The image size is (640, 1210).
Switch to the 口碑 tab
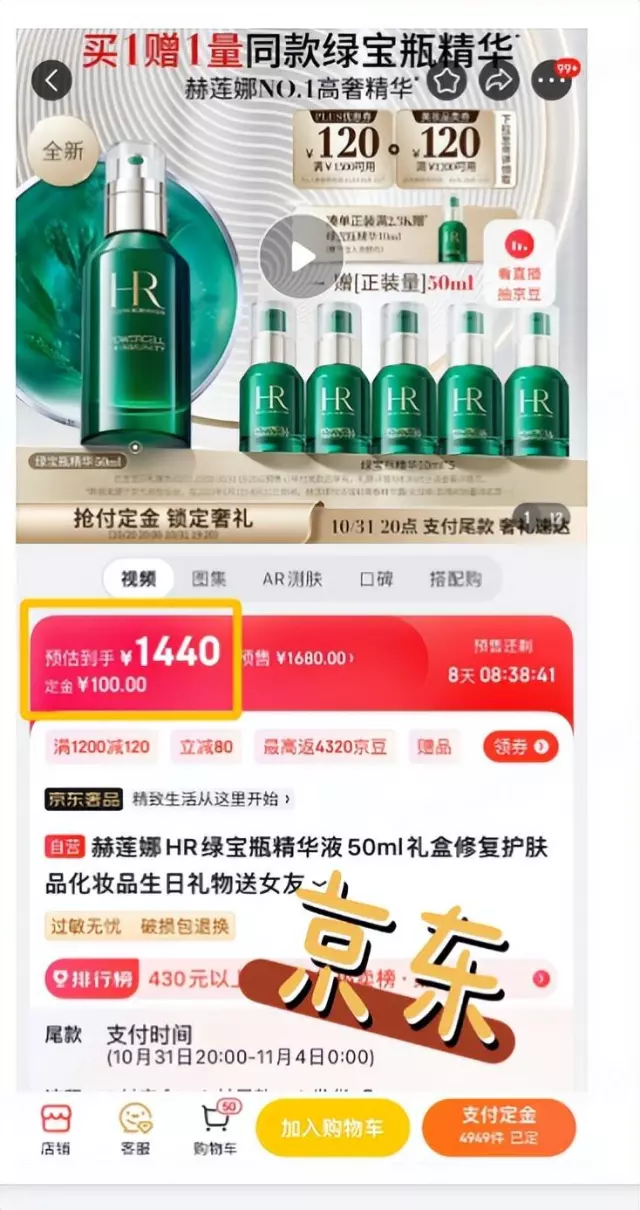point(376,578)
